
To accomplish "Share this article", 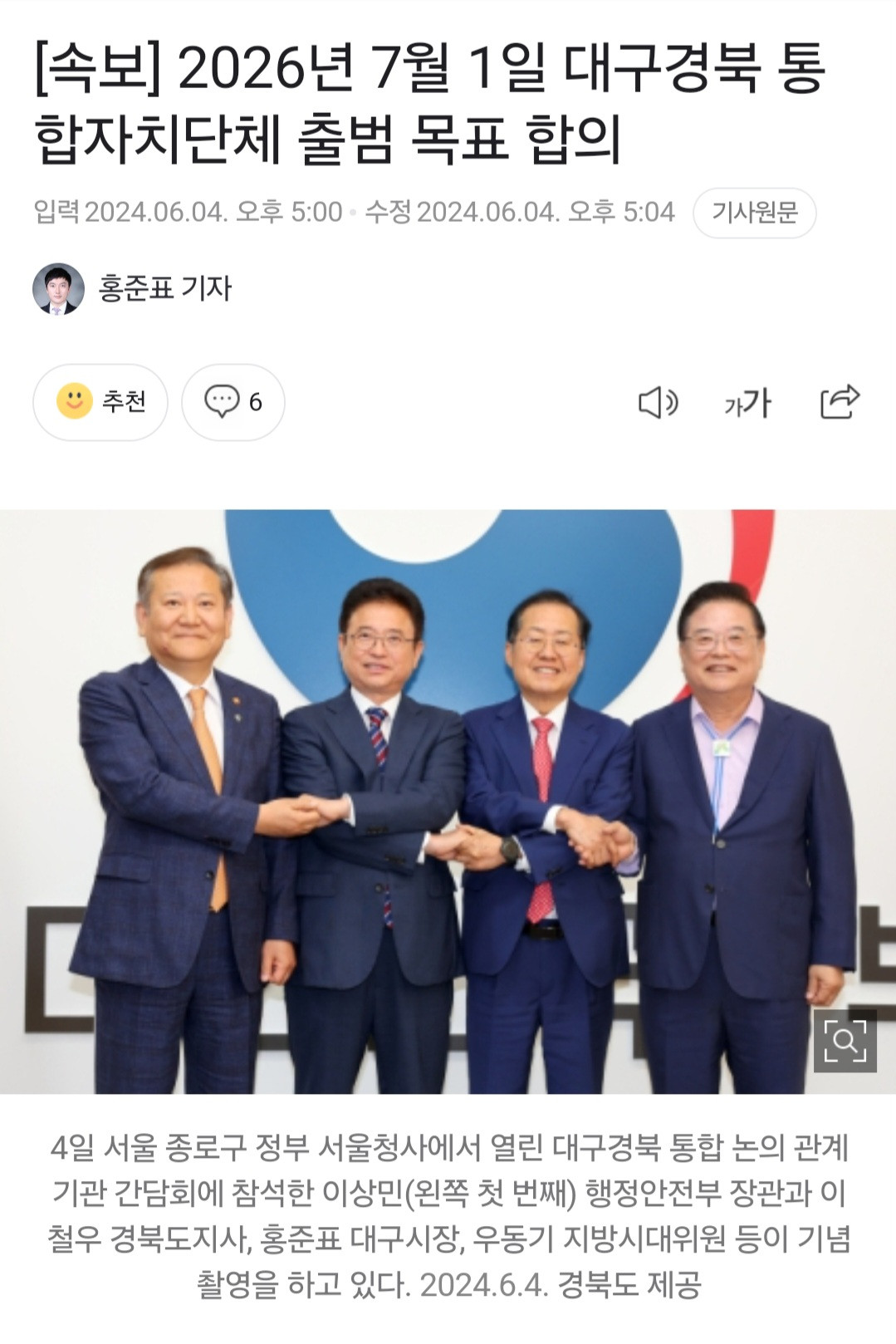I will click(839, 402).
